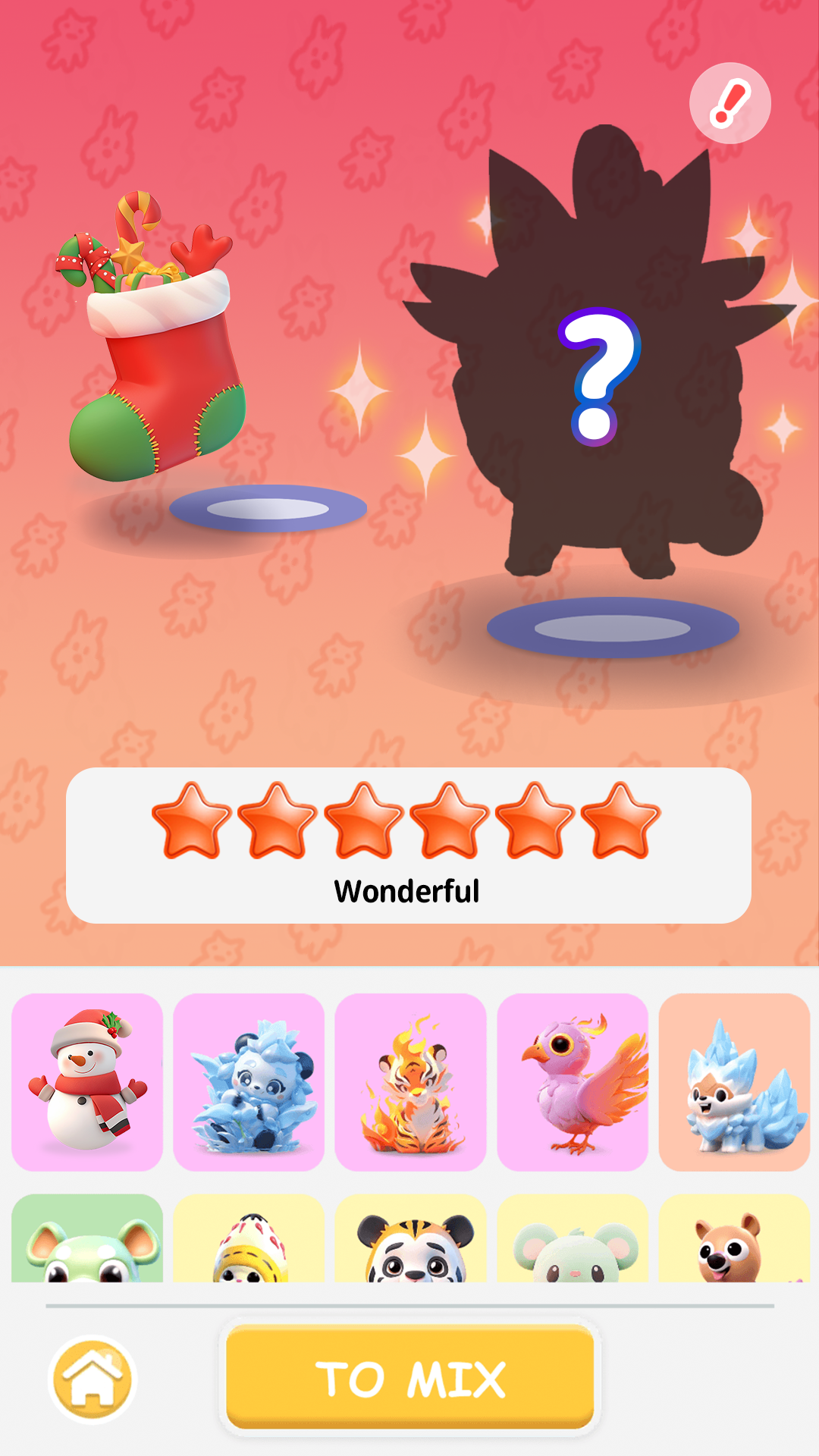
Task: Pick the brown puppy character
Action: (734, 1241)
